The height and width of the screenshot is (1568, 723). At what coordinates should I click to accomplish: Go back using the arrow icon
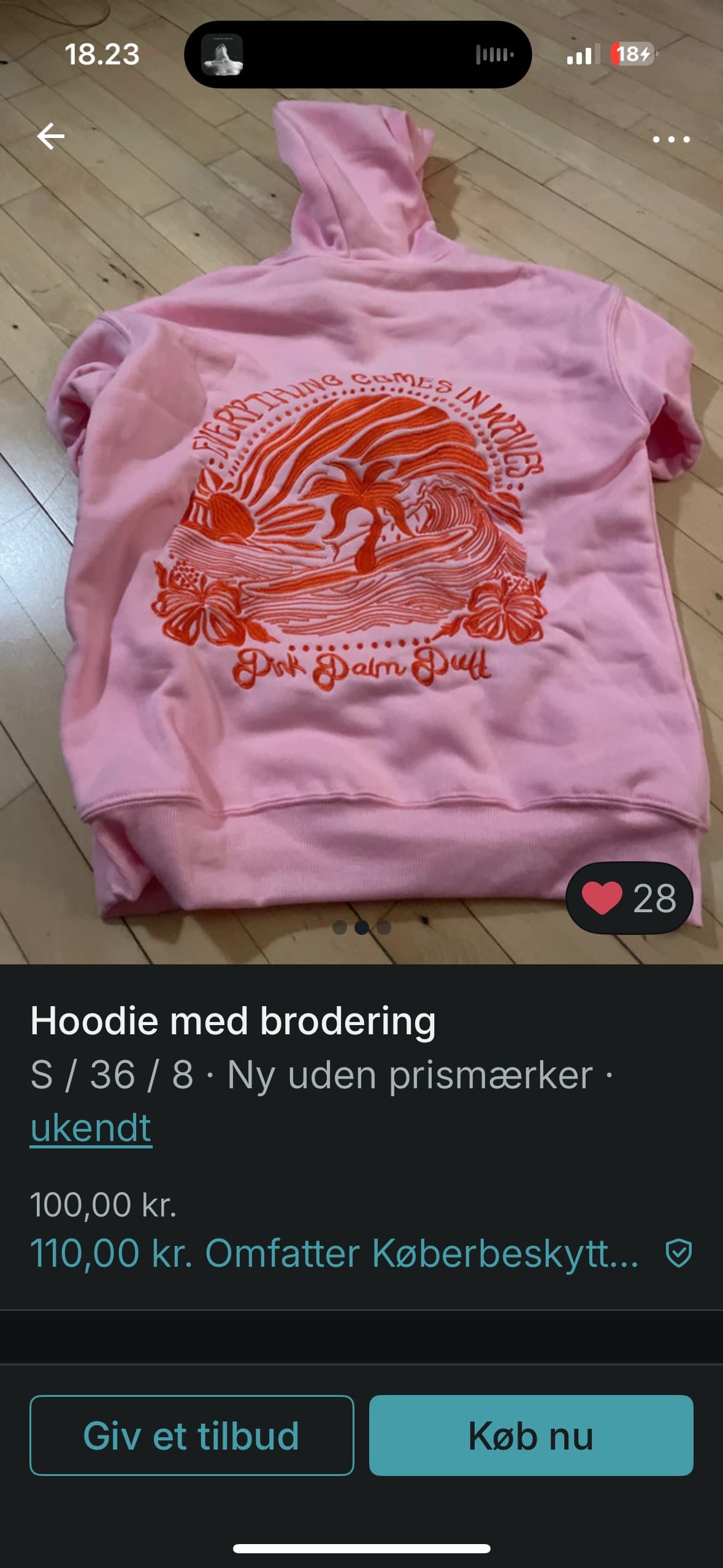click(51, 136)
